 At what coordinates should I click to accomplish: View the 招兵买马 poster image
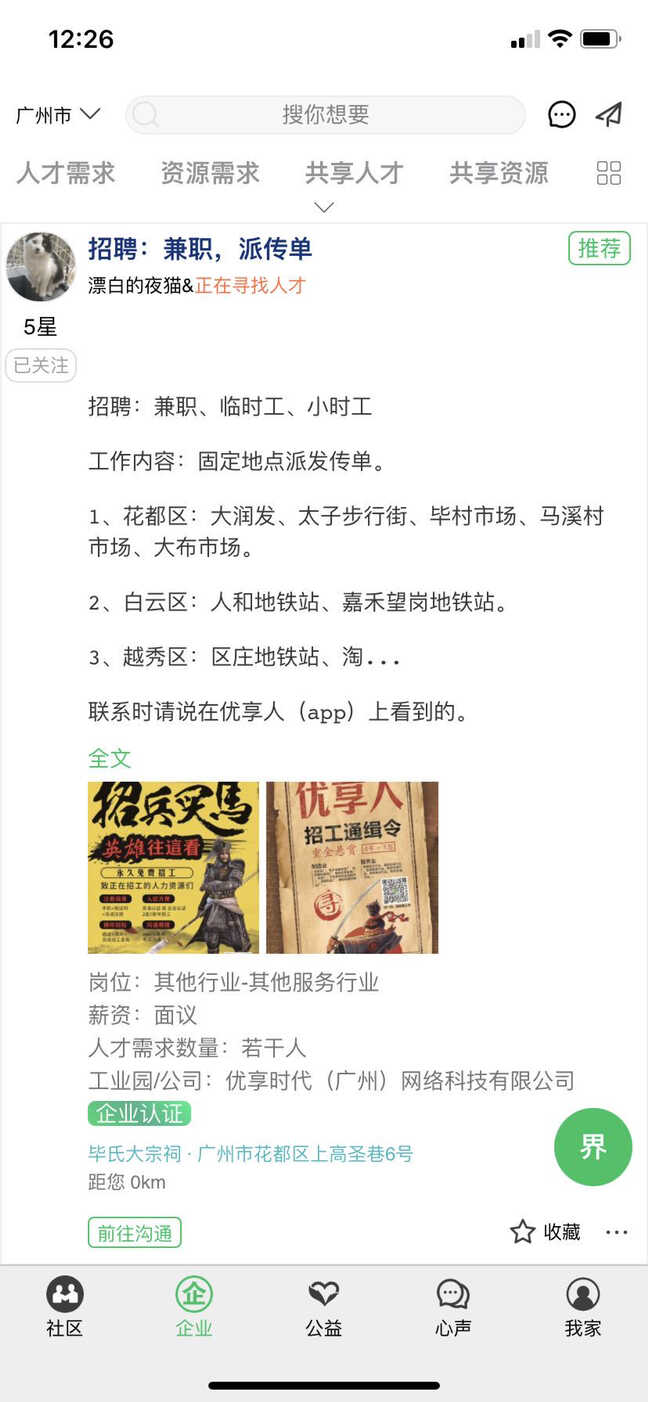tap(174, 867)
